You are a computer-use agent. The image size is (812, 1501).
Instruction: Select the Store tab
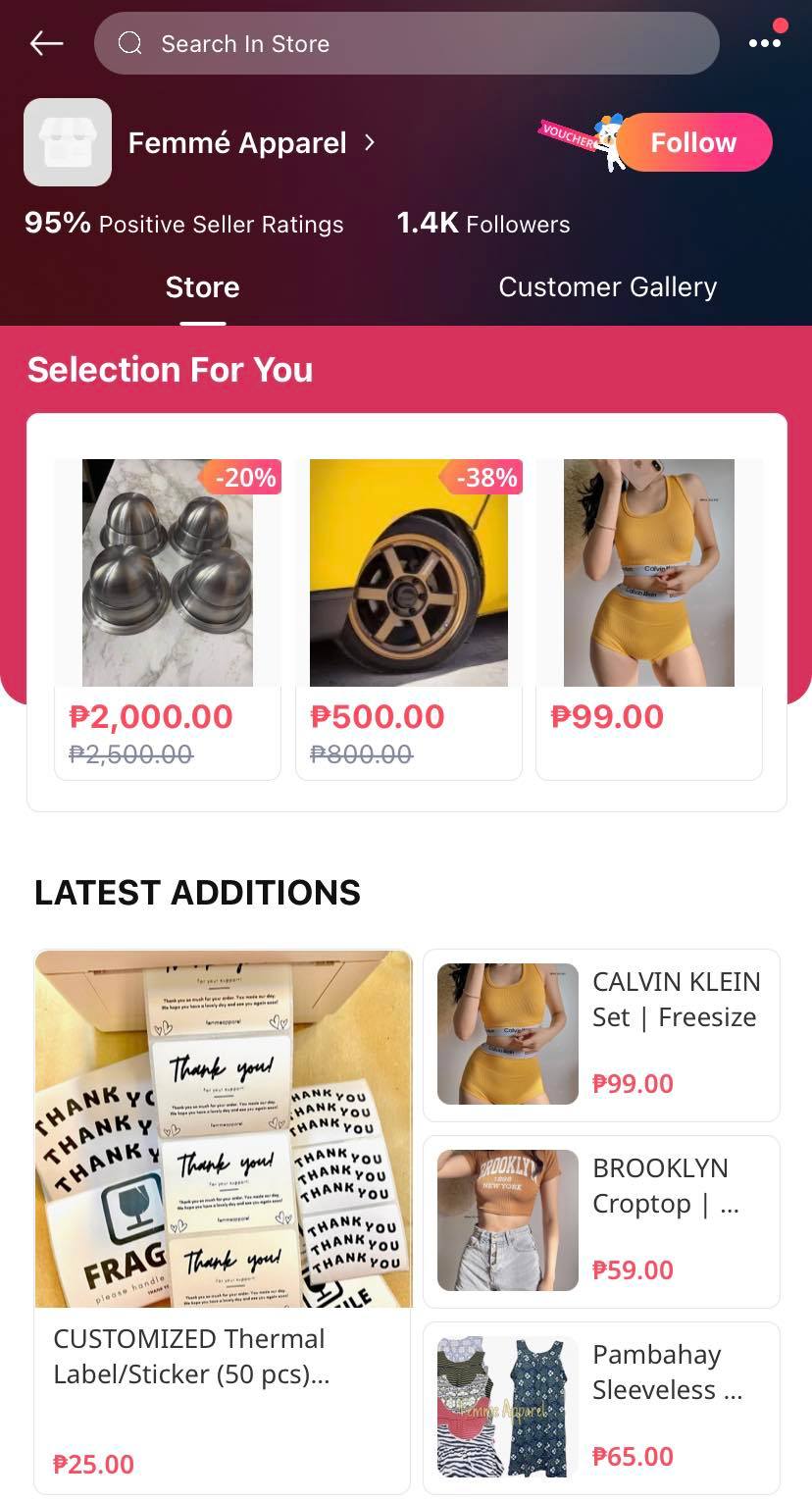(x=202, y=287)
